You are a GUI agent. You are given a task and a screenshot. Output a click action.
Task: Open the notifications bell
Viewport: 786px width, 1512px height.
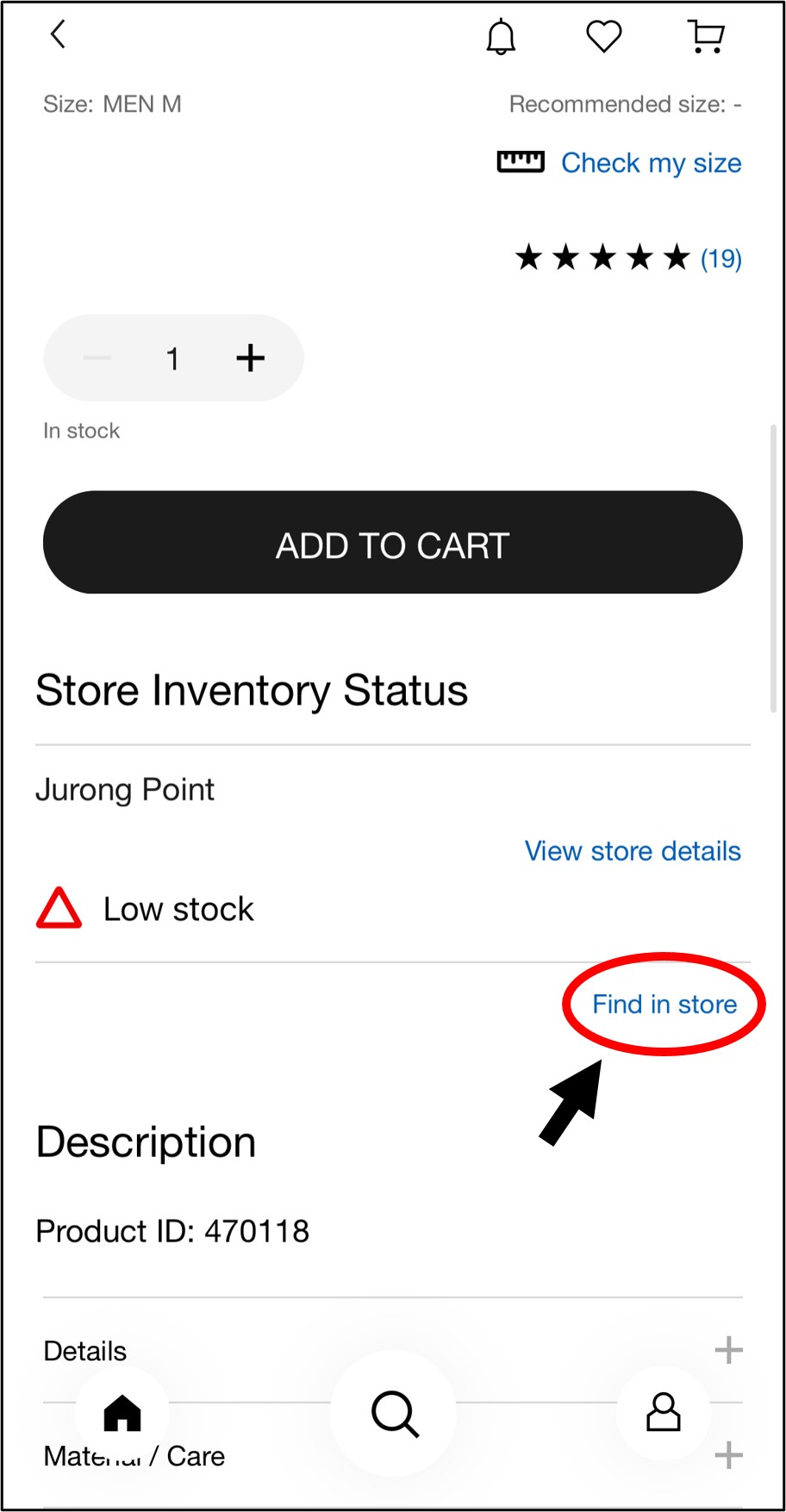(501, 37)
